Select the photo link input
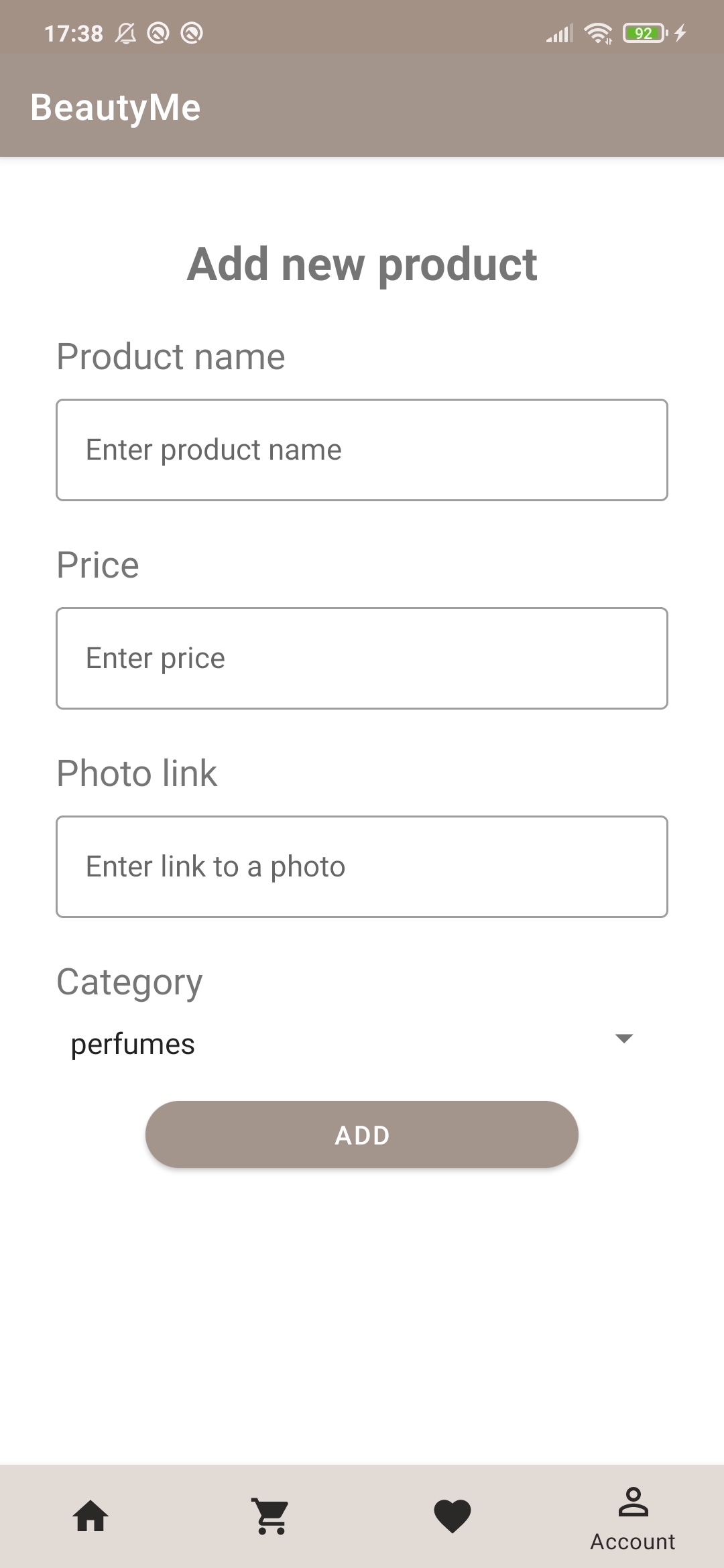Viewport: 724px width, 1568px height. pyautogui.click(x=362, y=866)
